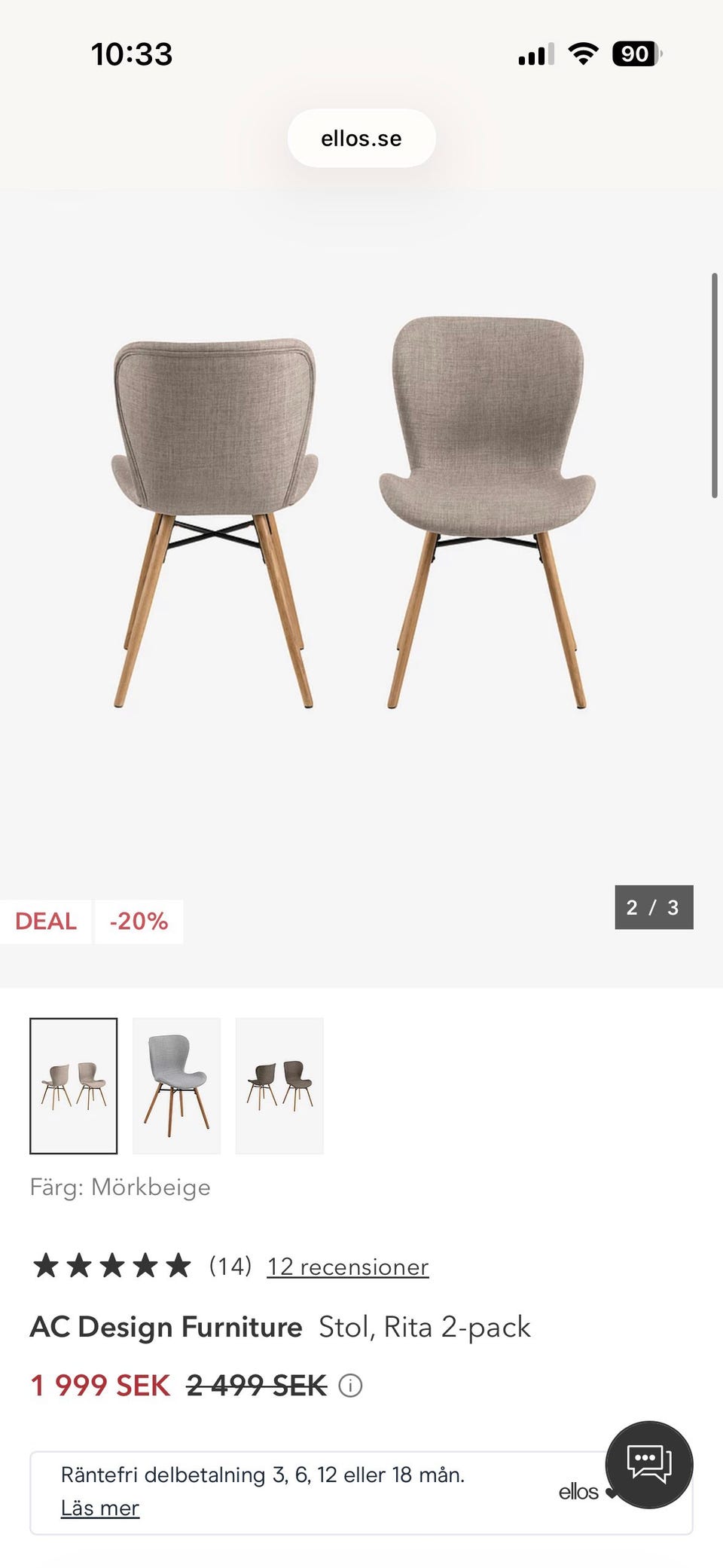
Task: Start a chat with customer support
Action: pyautogui.click(x=648, y=1464)
